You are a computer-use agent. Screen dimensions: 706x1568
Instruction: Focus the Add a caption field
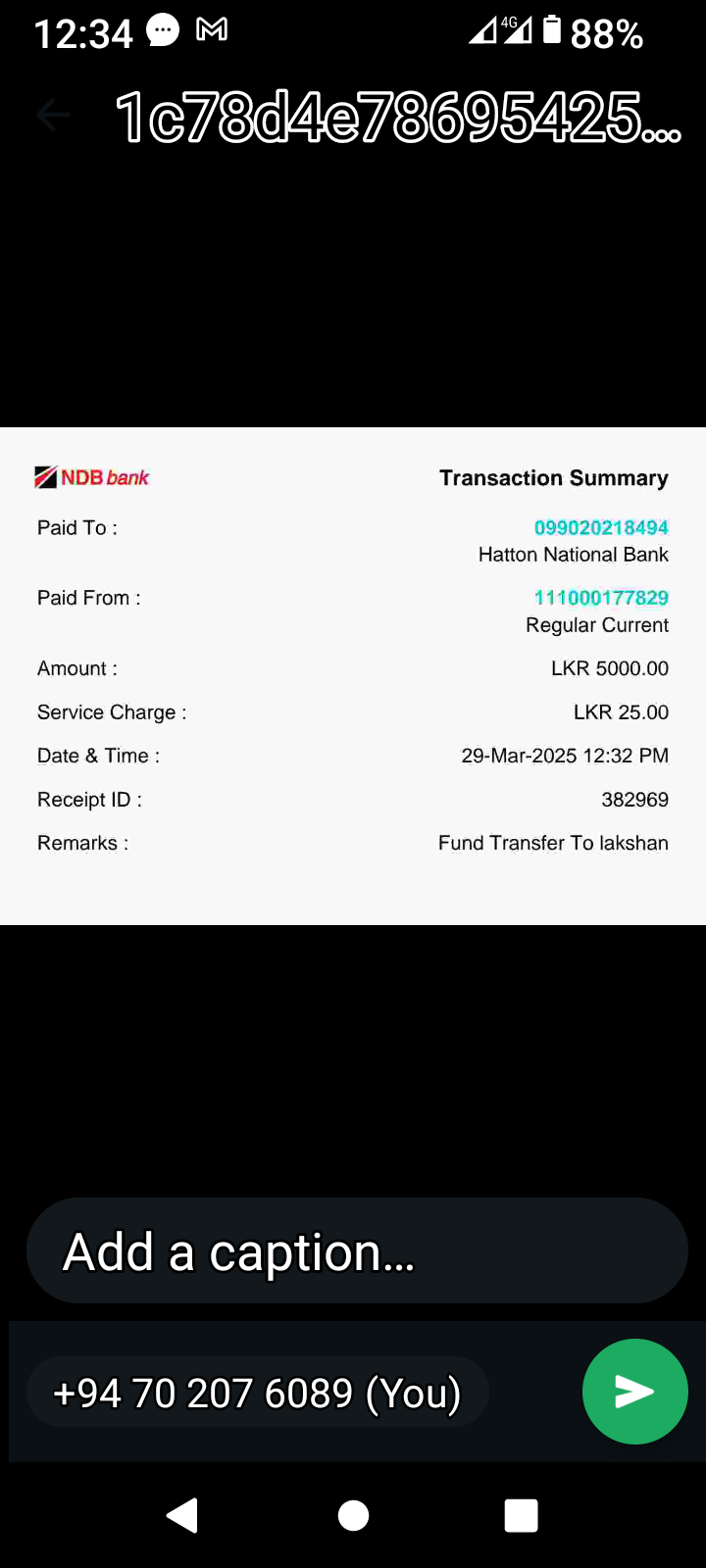(x=357, y=1251)
